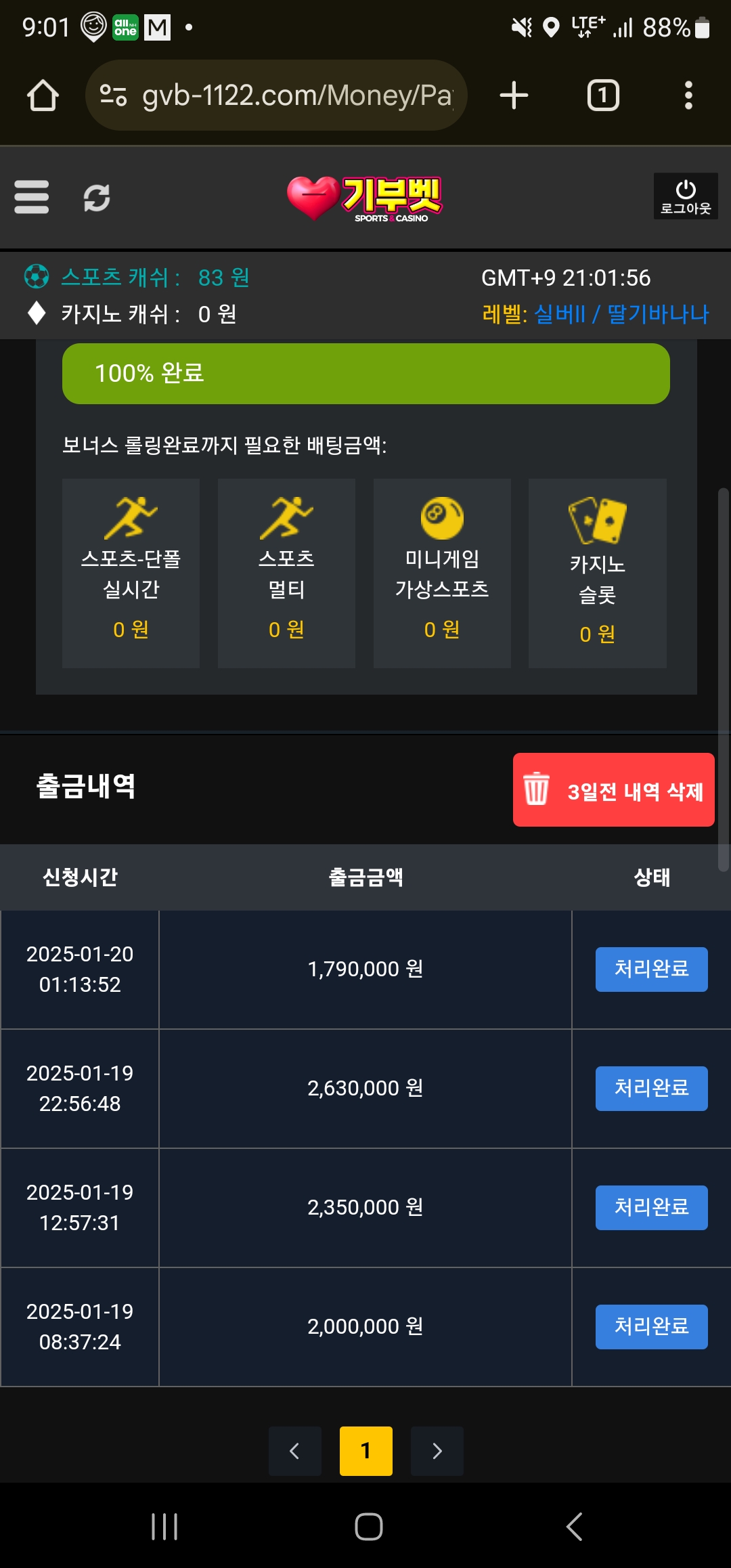Open the browser tab switcher
Viewport: 731px width, 1568px height.
click(603, 95)
